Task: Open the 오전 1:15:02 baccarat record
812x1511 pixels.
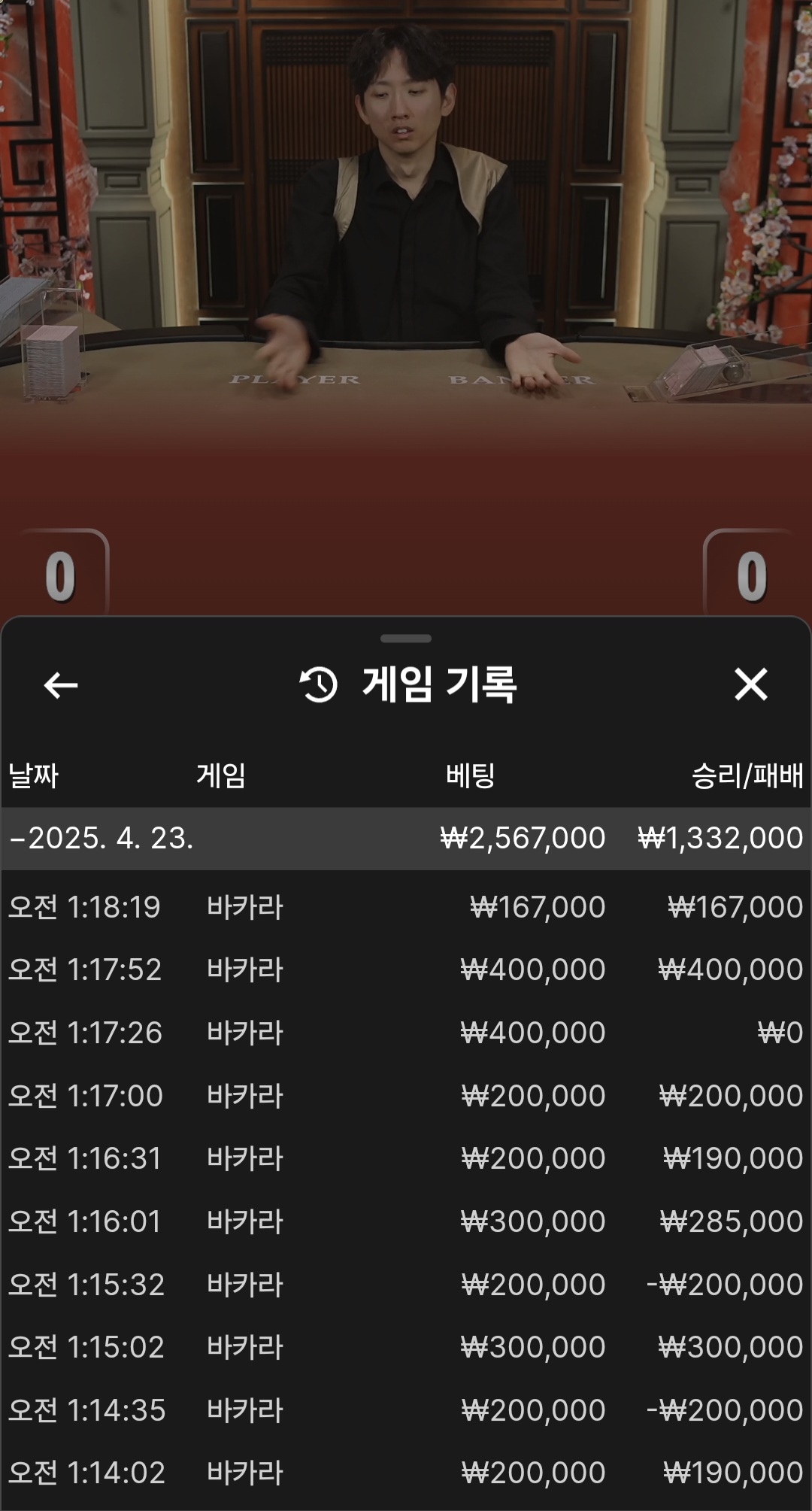Action: [x=406, y=1347]
